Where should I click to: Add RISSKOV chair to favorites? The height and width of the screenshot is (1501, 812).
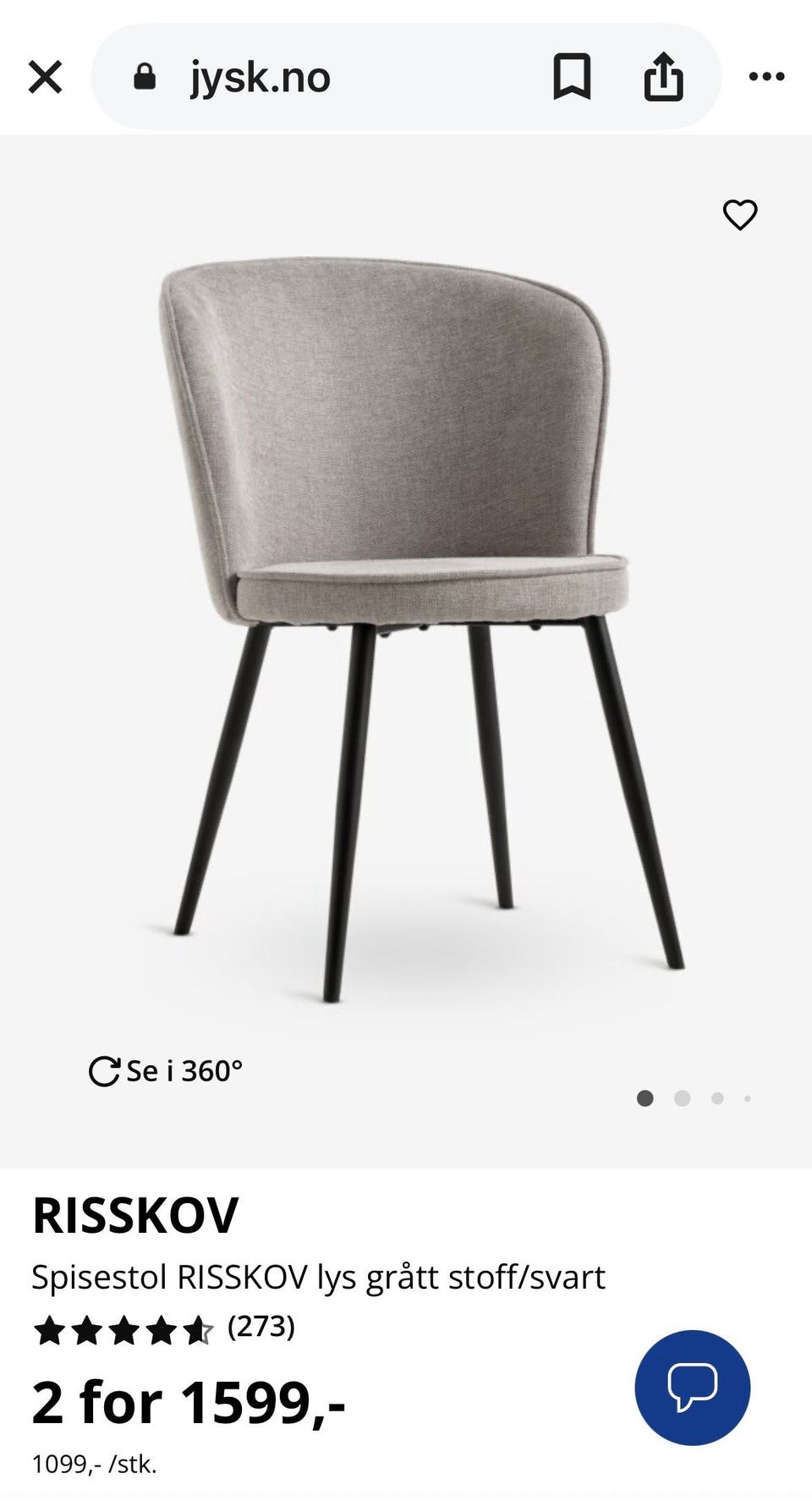740,215
